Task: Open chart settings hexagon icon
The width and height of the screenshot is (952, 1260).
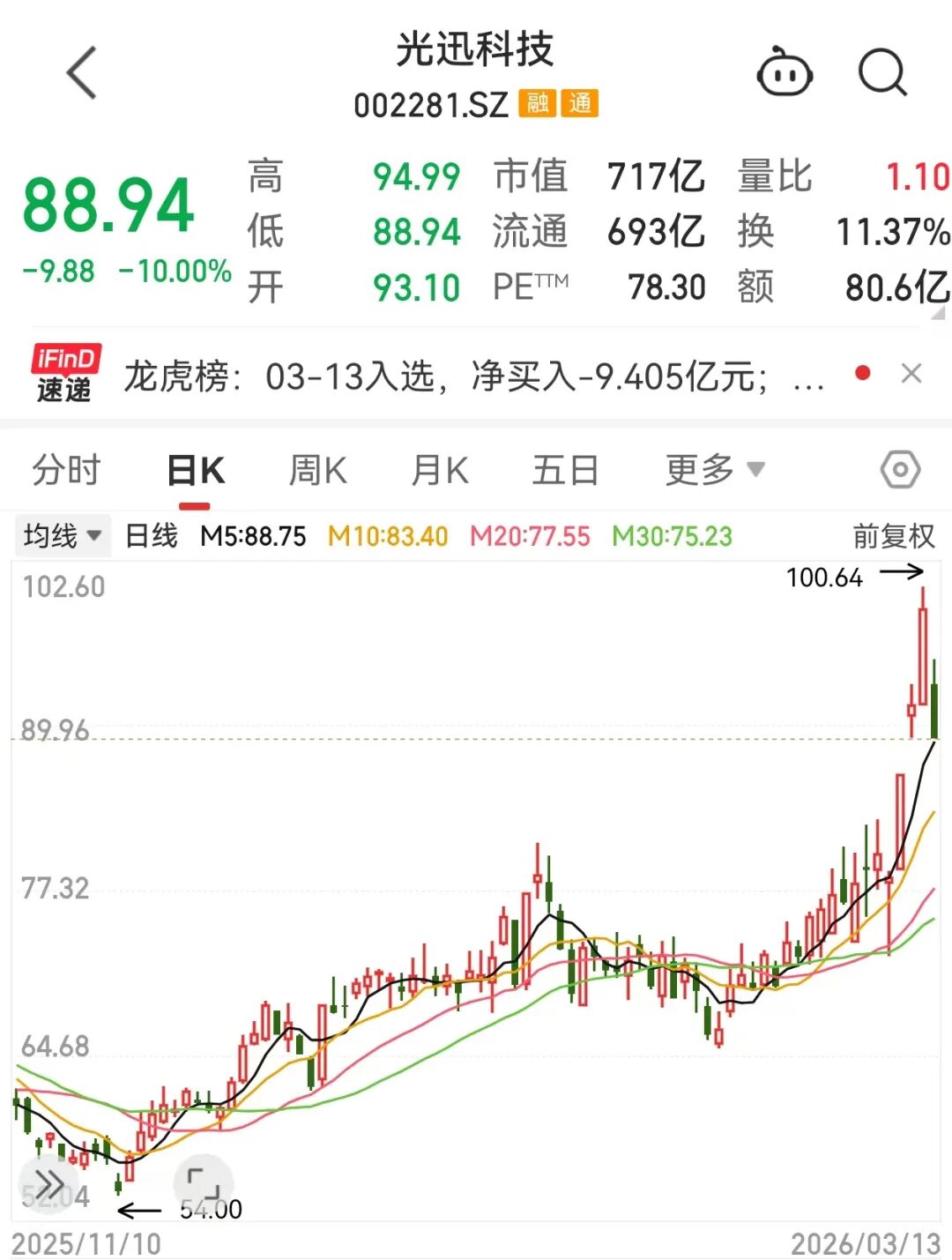Action: click(x=900, y=470)
